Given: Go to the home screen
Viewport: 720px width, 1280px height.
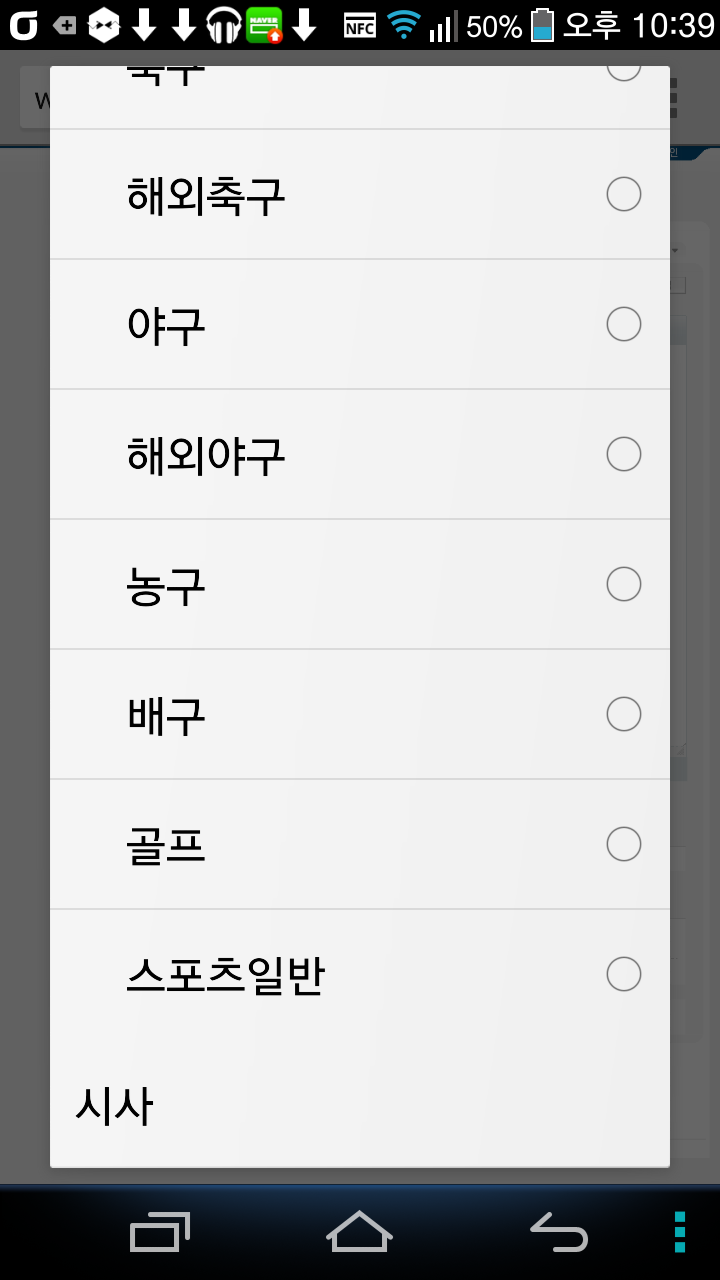Looking at the screenshot, I should pyautogui.click(x=360, y=1231).
